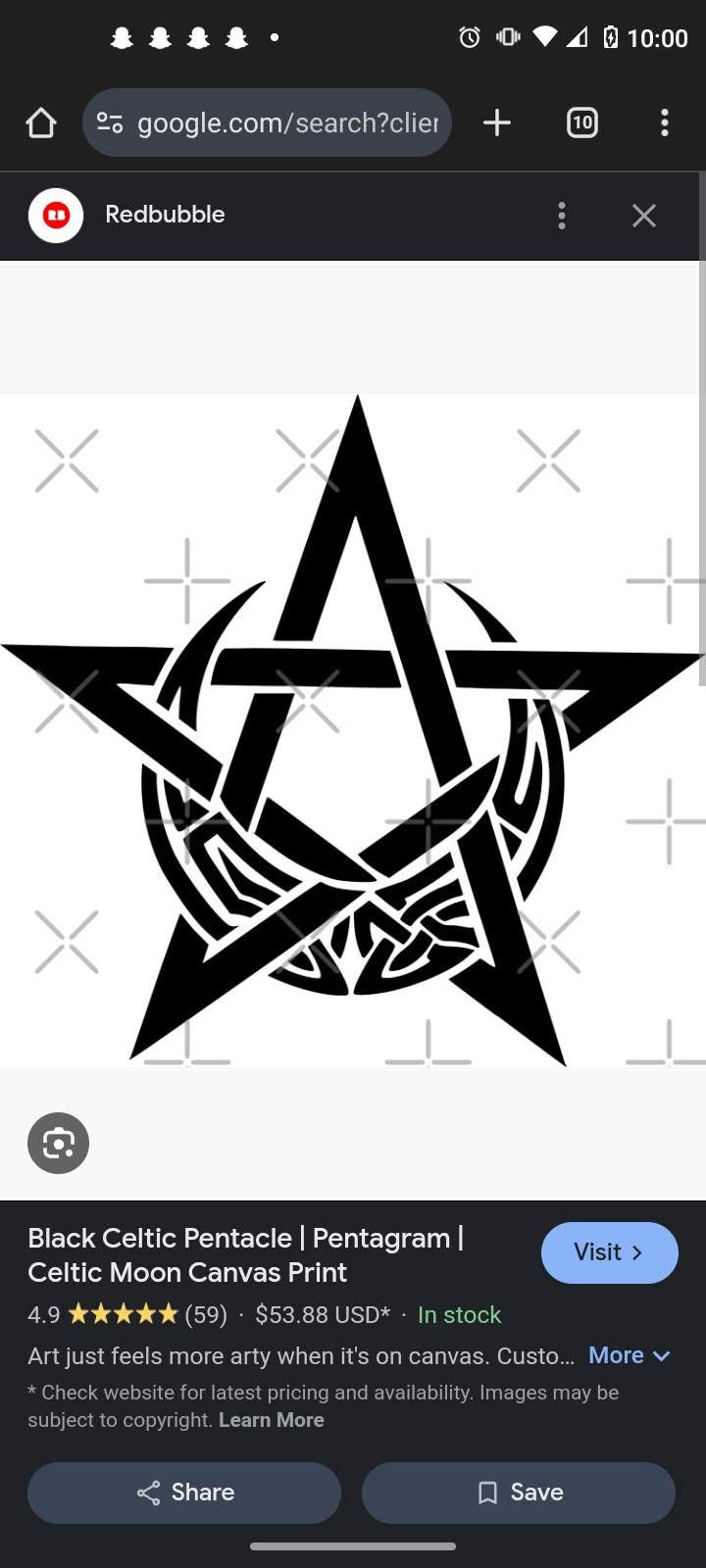
Task: Share this canvas print image
Action: [184, 1493]
